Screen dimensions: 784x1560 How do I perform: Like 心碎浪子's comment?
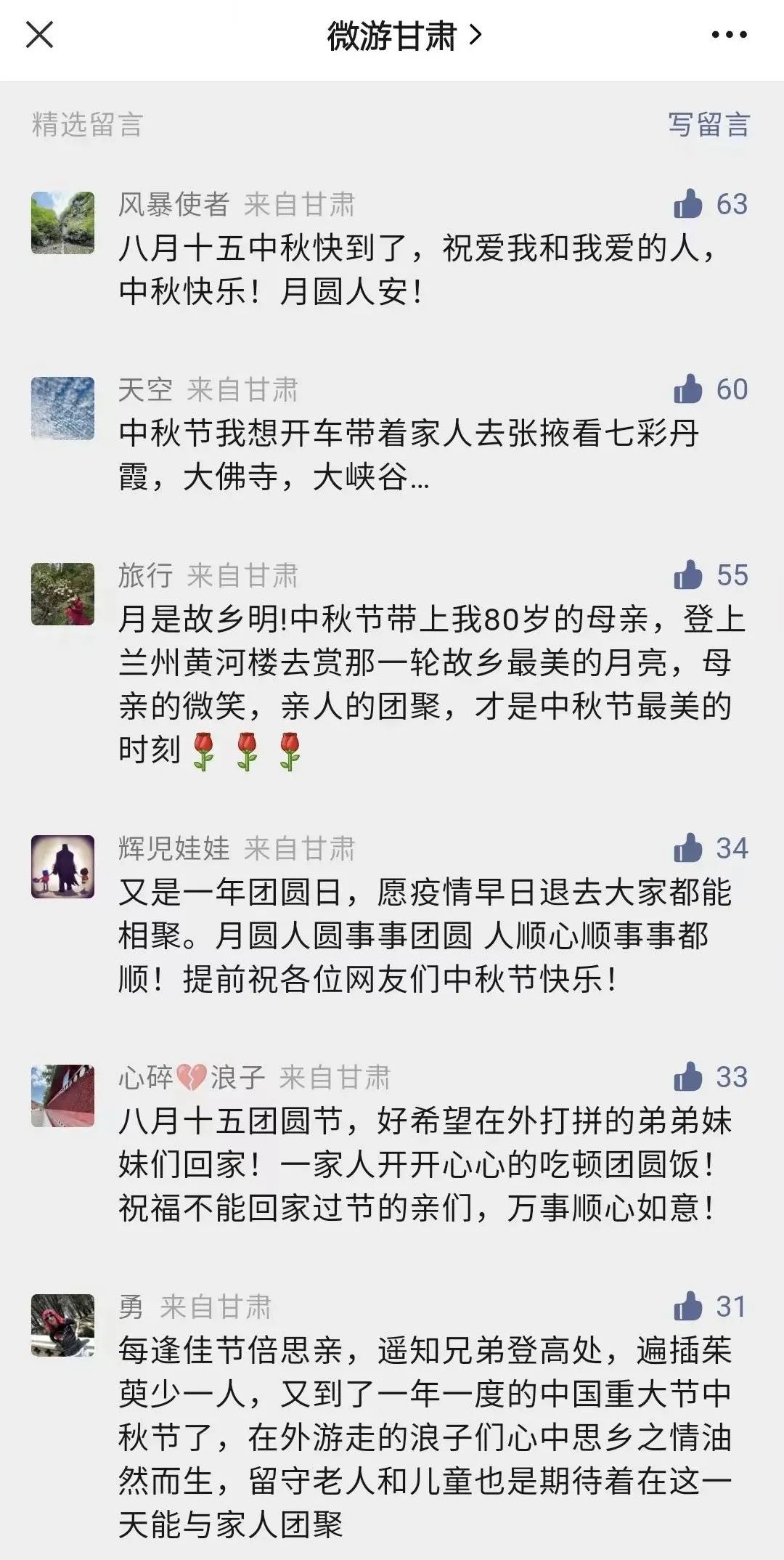(688, 1077)
